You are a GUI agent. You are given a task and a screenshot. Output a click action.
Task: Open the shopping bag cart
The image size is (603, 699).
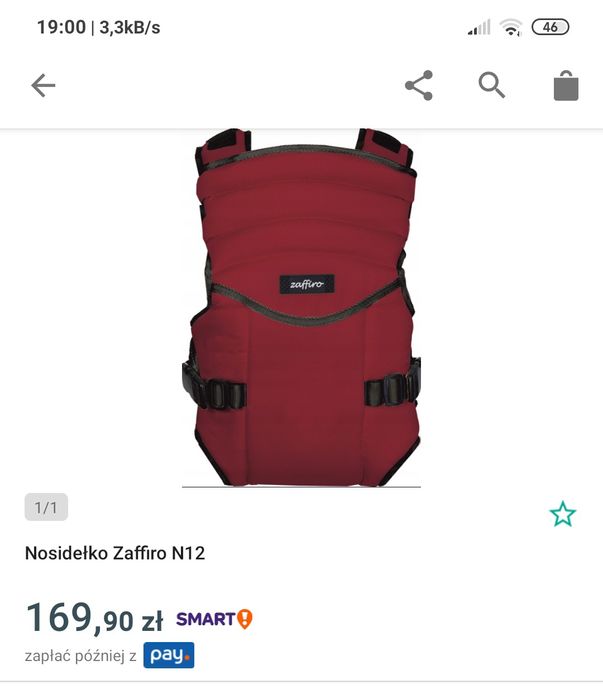[566, 86]
